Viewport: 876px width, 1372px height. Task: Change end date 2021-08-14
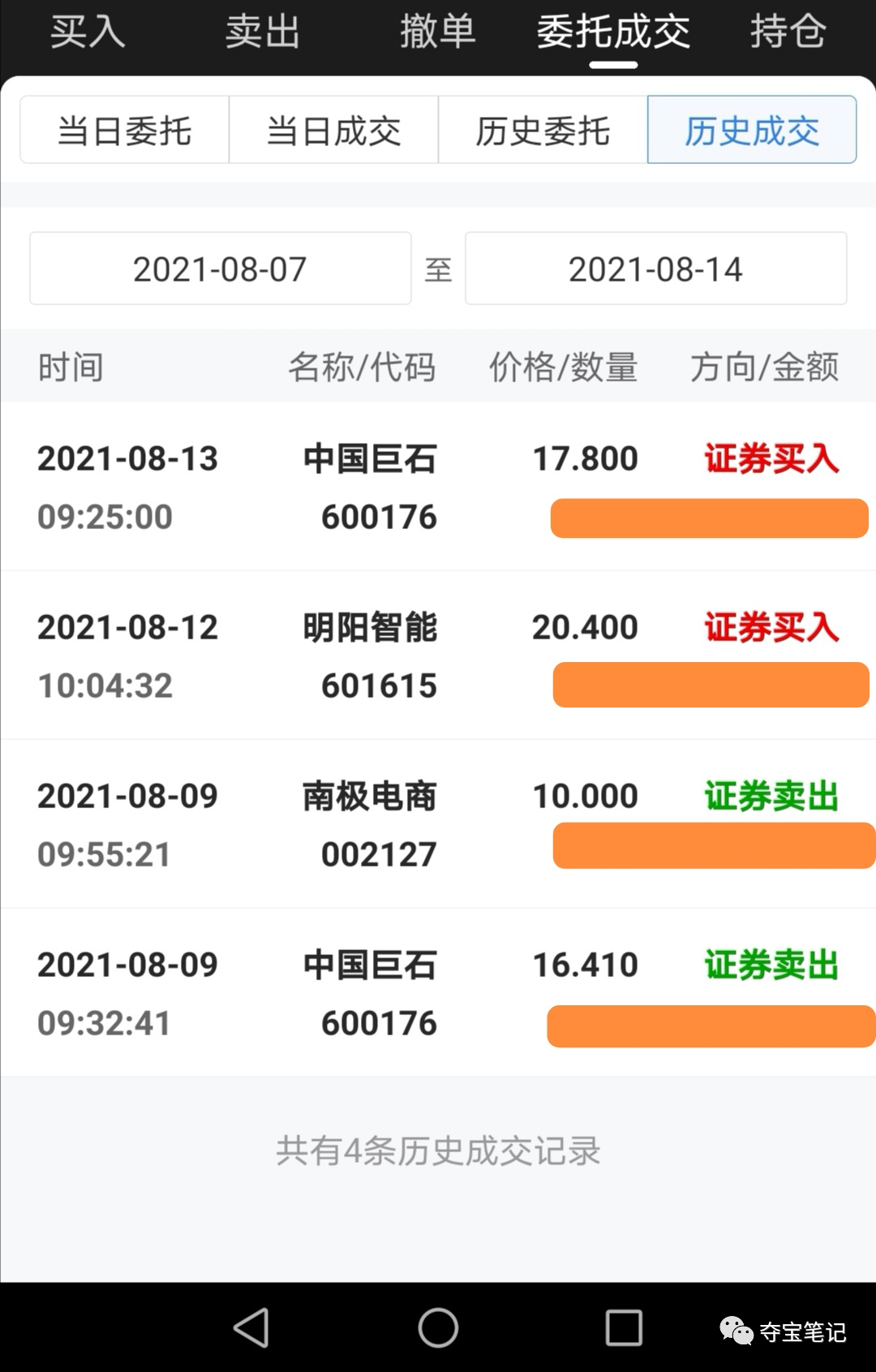[x=655, y=269]
